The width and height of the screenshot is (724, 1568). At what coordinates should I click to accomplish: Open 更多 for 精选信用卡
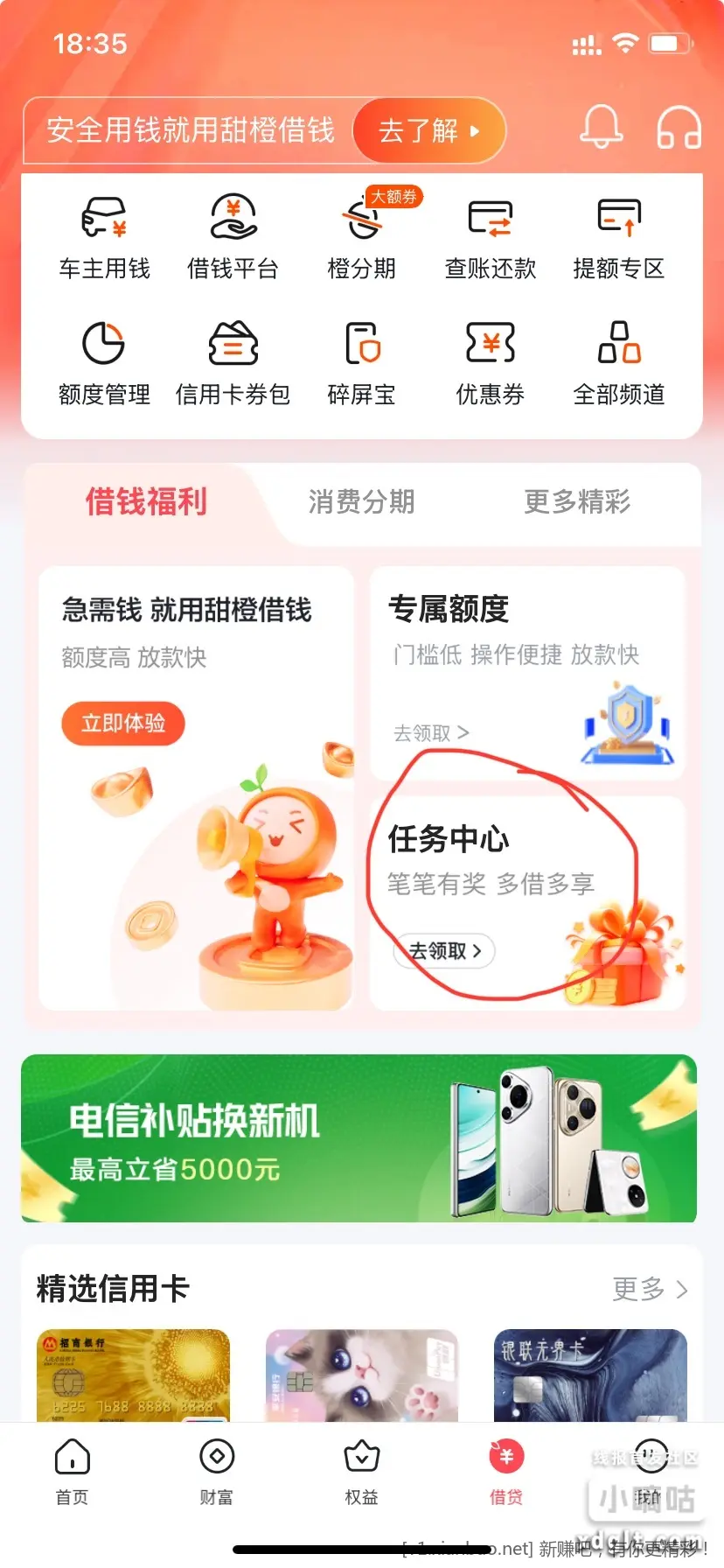(x=650, y=1289)
